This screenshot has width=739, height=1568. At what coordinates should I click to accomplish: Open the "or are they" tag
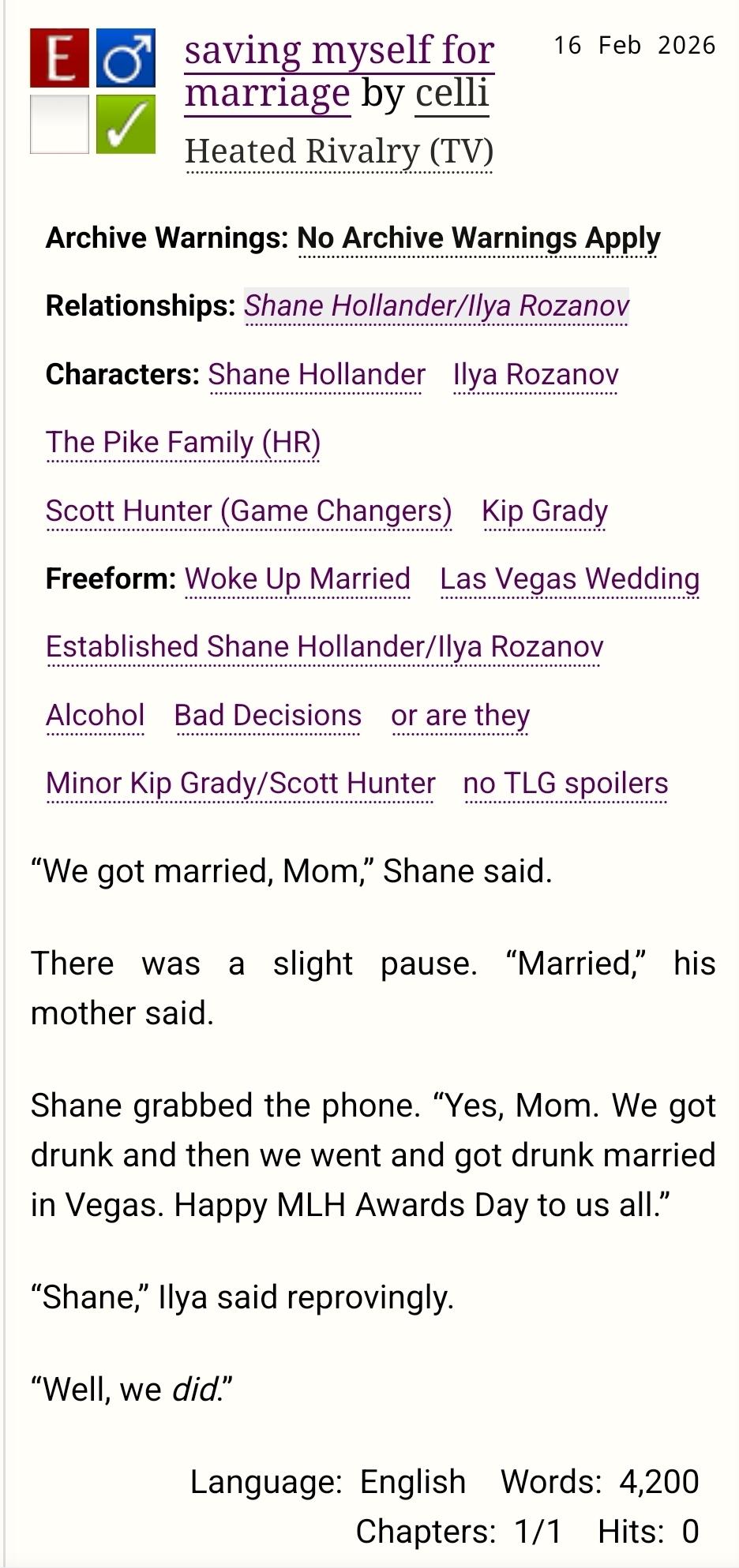click(460, 716)
